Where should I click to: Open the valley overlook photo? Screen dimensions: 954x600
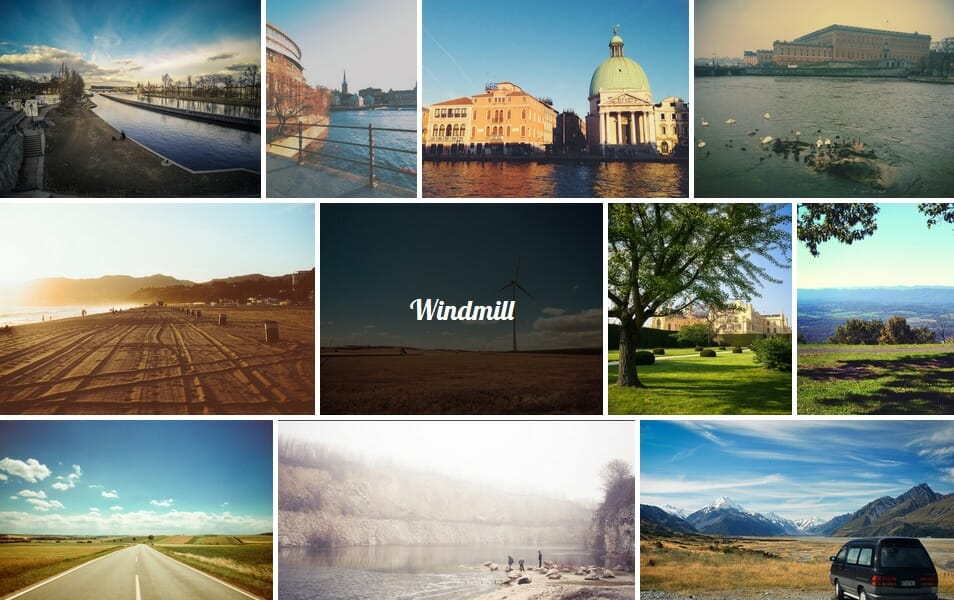[875, 309]
